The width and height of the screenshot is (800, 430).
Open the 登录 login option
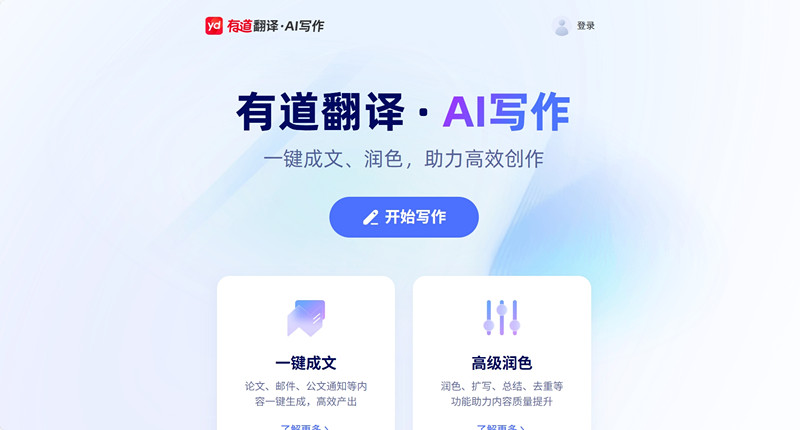[584, 26]
